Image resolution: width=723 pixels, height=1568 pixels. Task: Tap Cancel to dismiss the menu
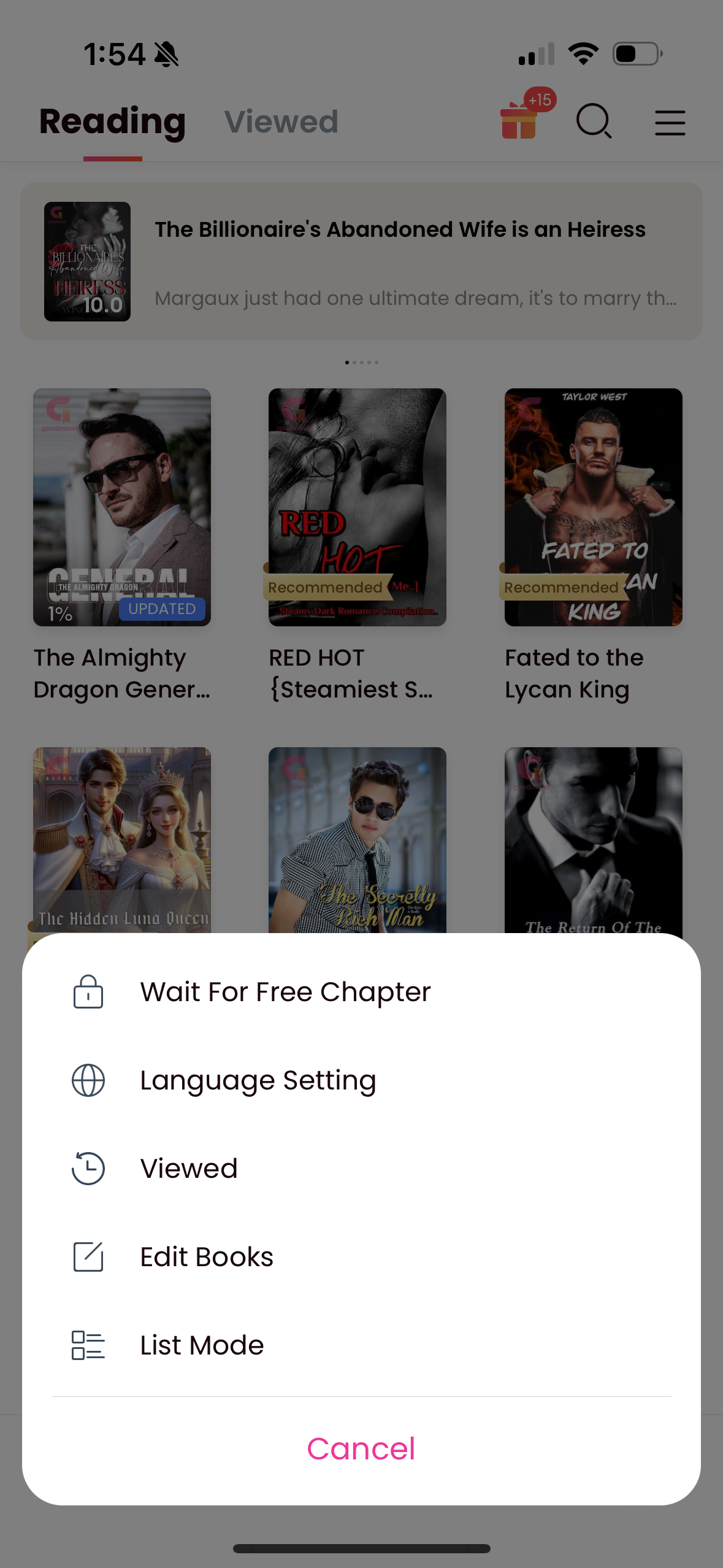point(361,1448)
